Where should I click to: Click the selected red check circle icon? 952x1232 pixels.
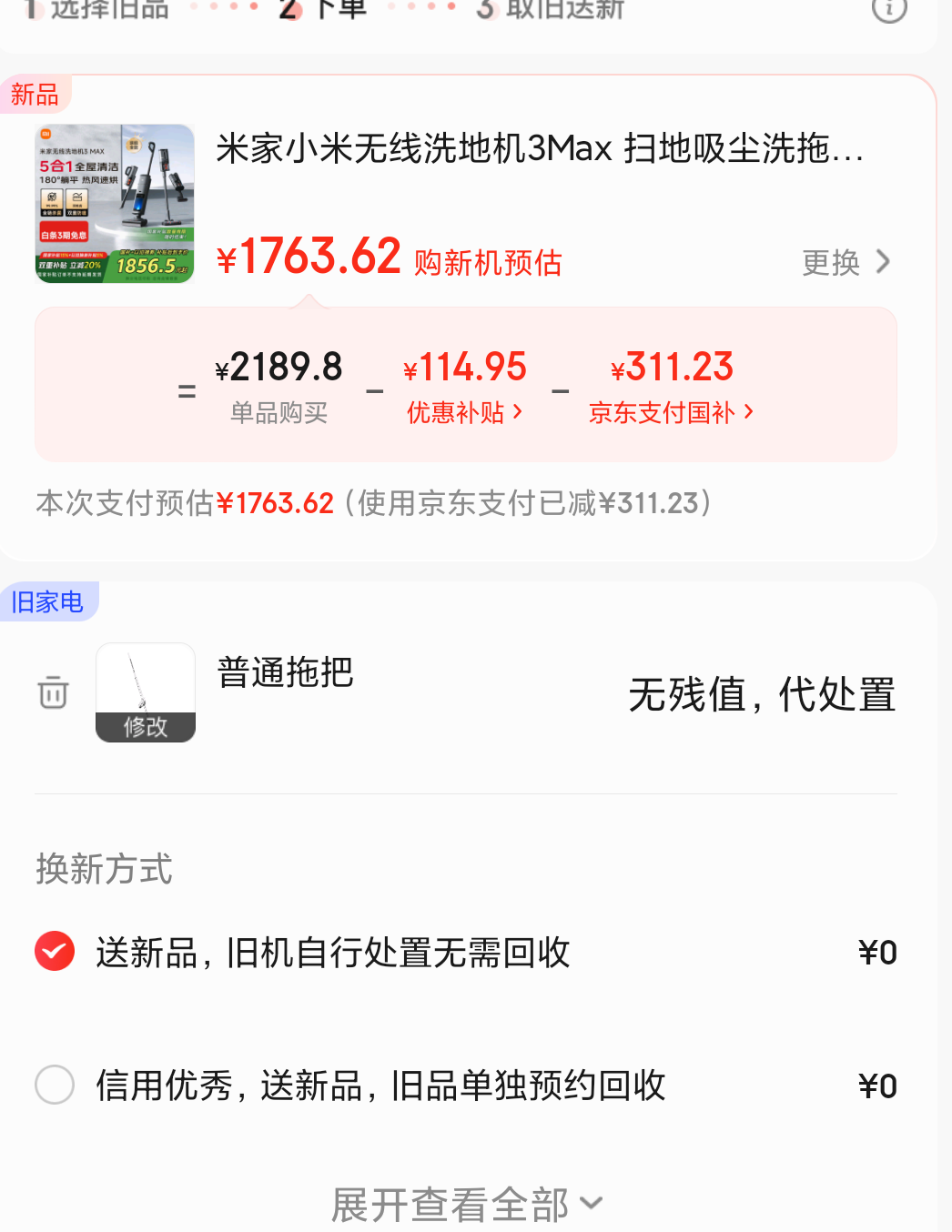pyautogui.click(x=55, y=951)
